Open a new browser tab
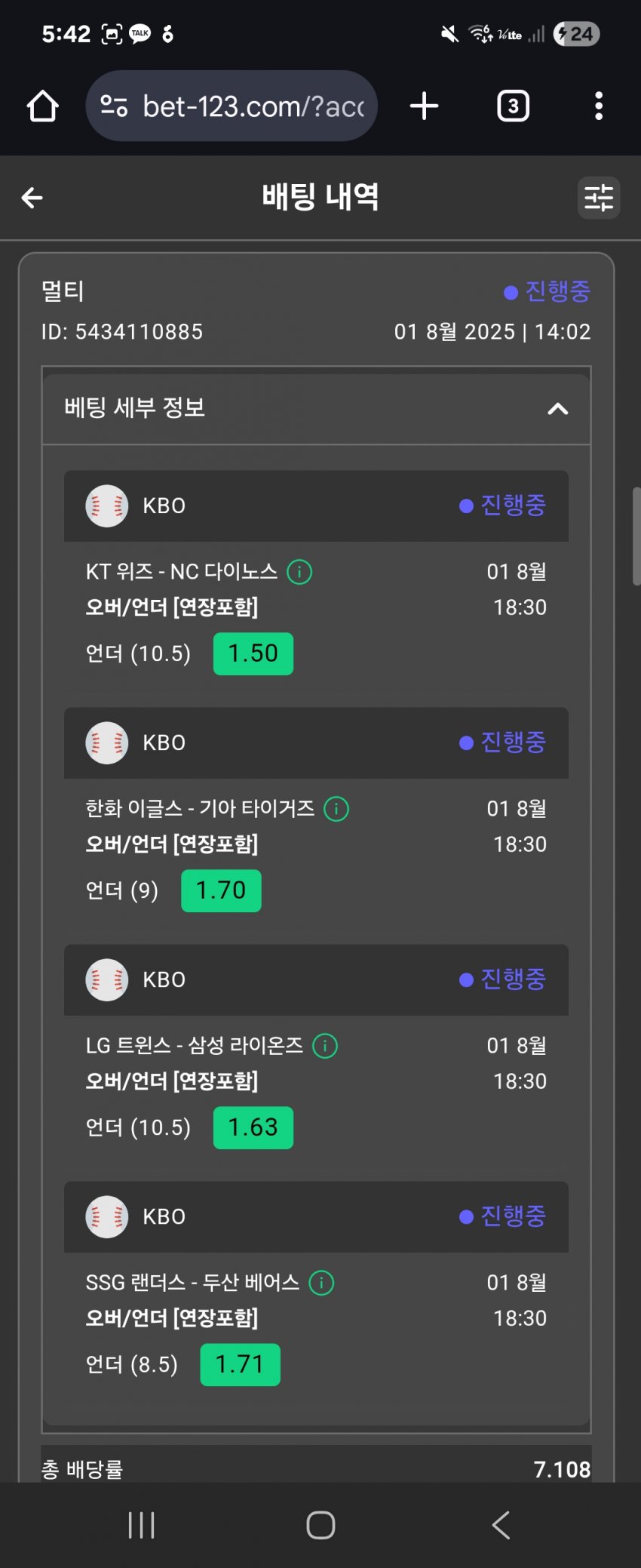The width and height of the screenshot is (641, 1568). 425,106
